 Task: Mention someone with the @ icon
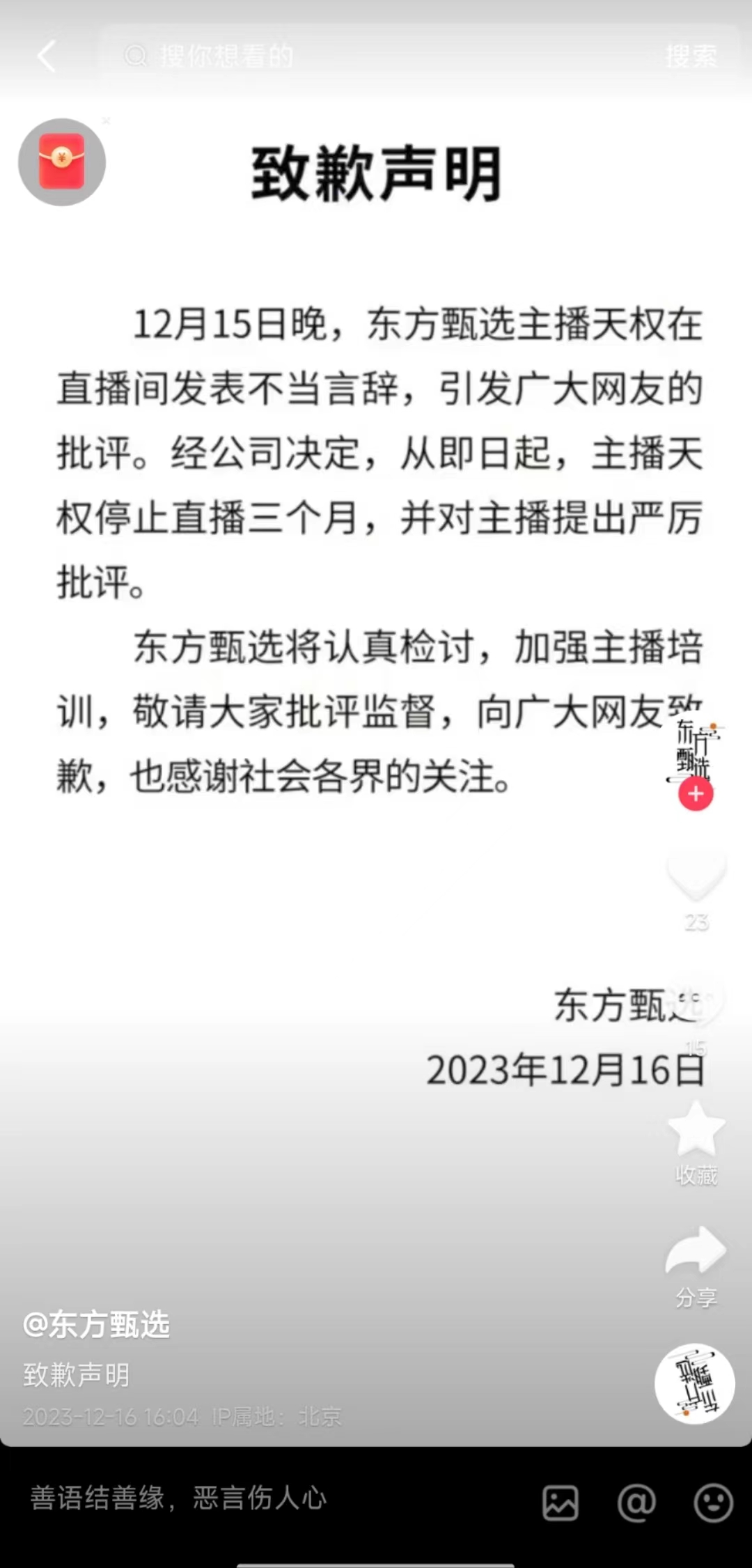[636, 1503]
